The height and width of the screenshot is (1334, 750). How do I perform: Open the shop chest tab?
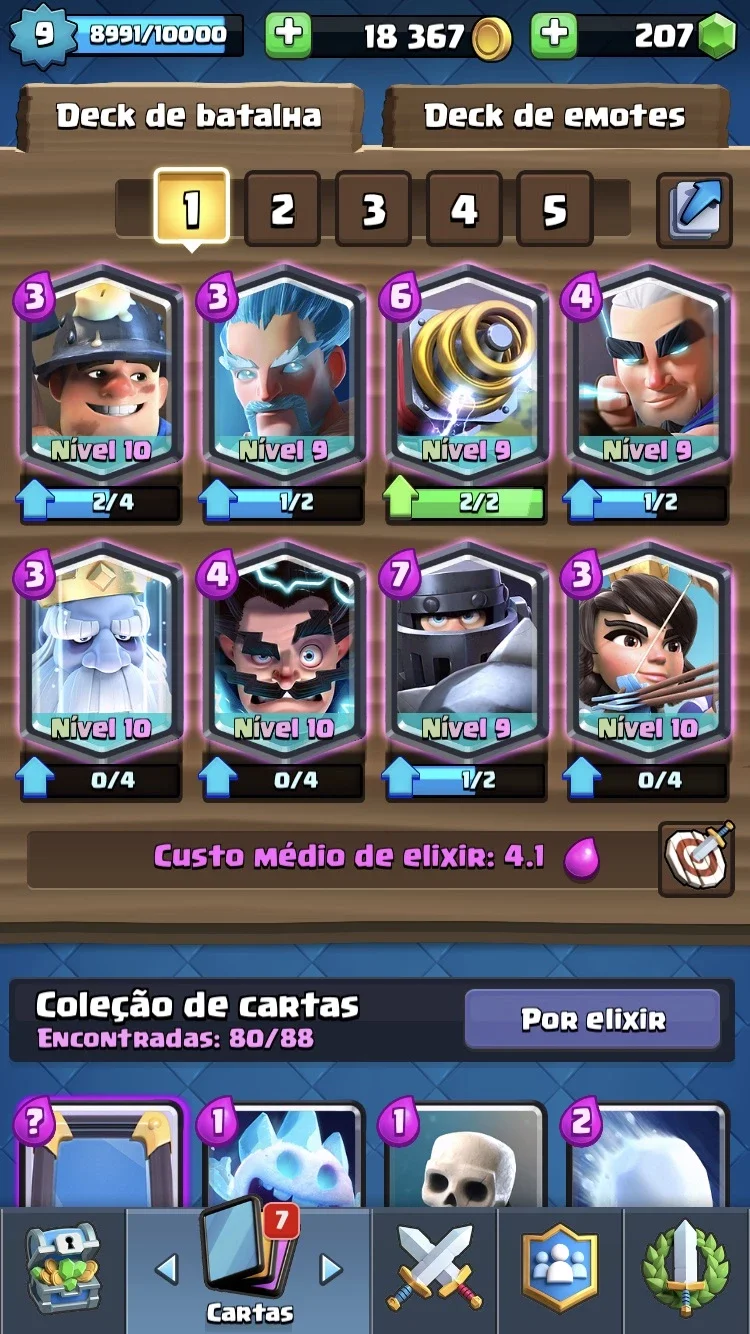(62, 1270)
